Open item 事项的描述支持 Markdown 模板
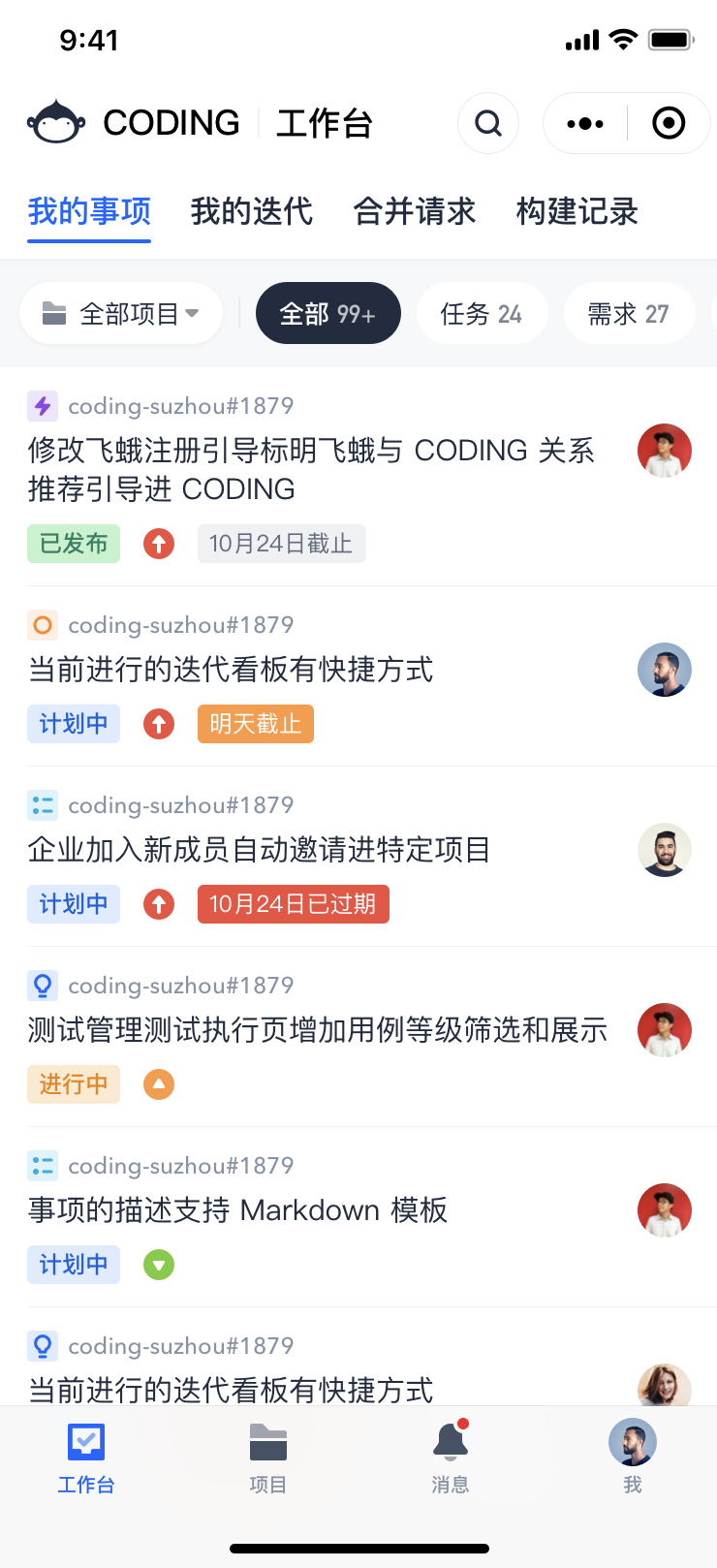The height and width of the screenshot is (1568, 717). pos(238,1210)
